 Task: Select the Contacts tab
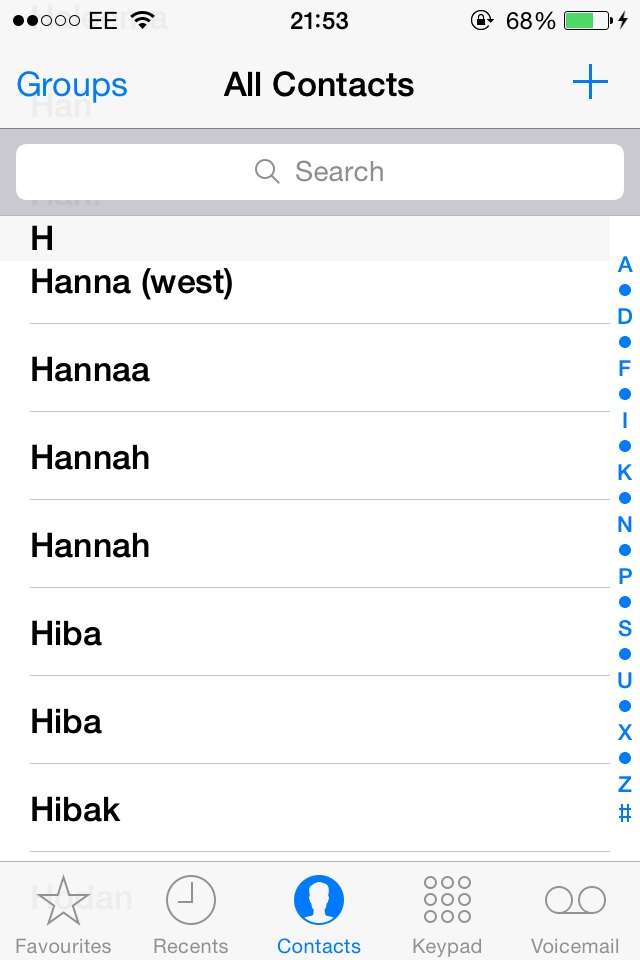[319, 913]
